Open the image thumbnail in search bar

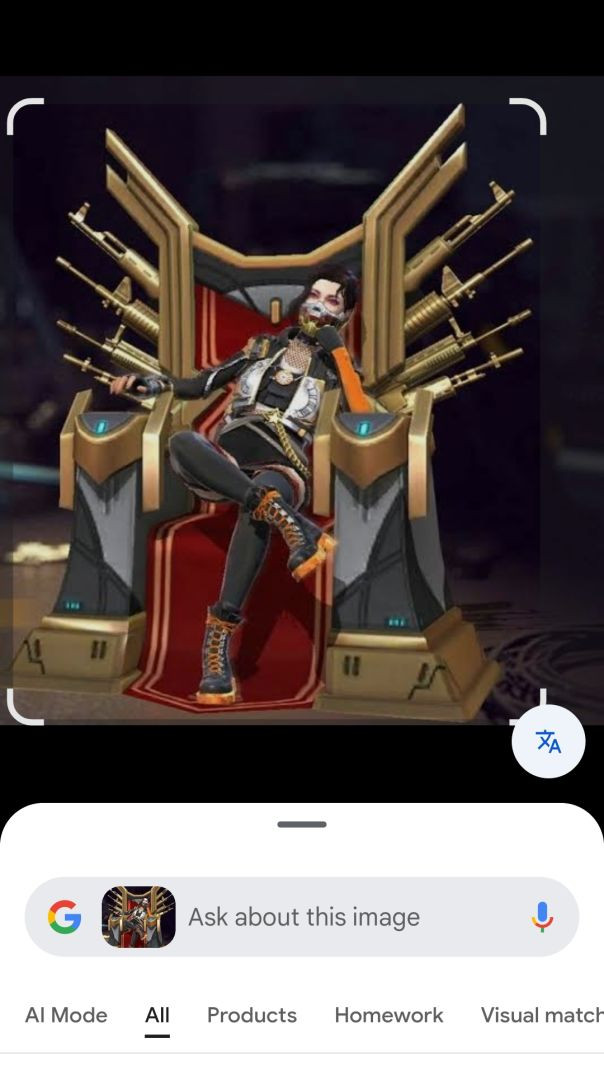click(x=138, y=917)
